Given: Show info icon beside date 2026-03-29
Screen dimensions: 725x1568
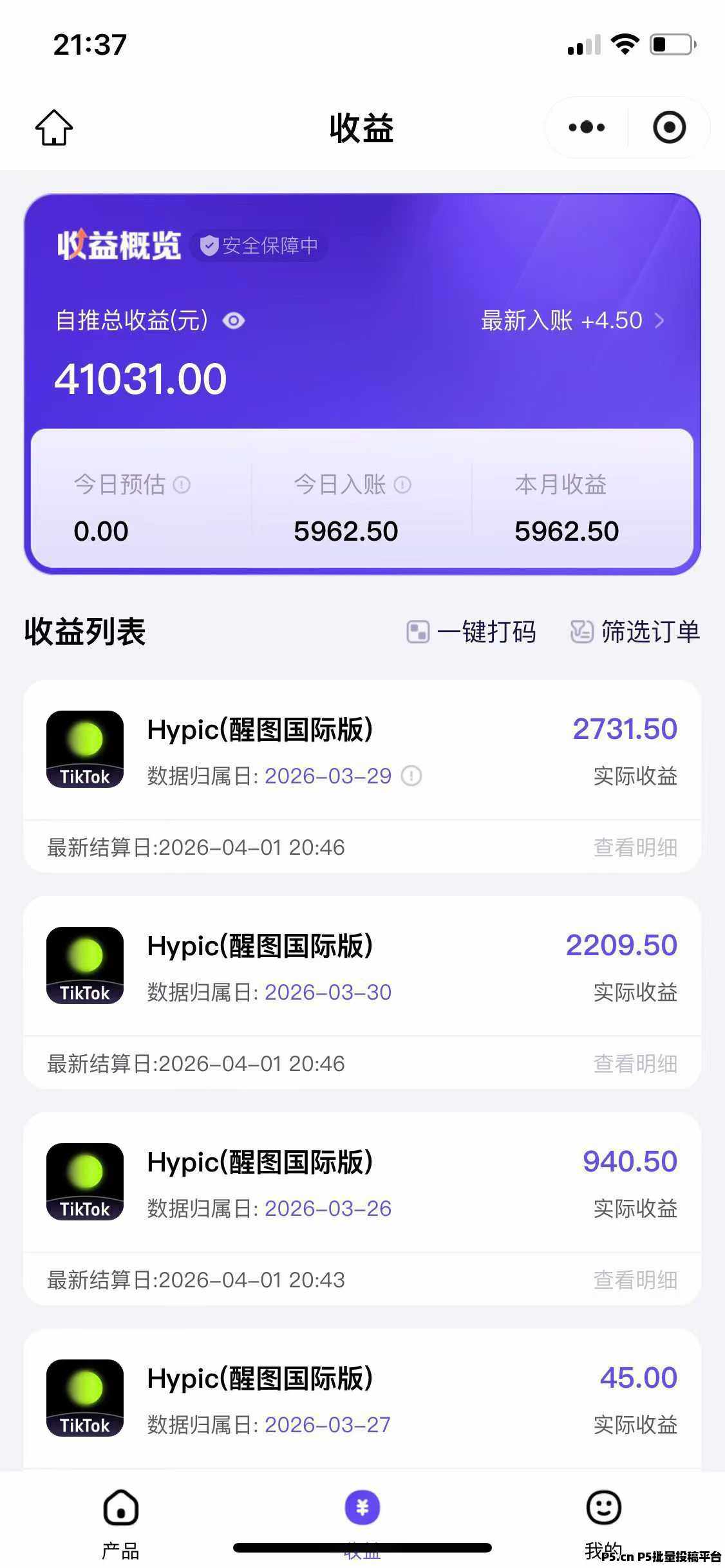Looking at the screenshot, I should coord(411,776).
